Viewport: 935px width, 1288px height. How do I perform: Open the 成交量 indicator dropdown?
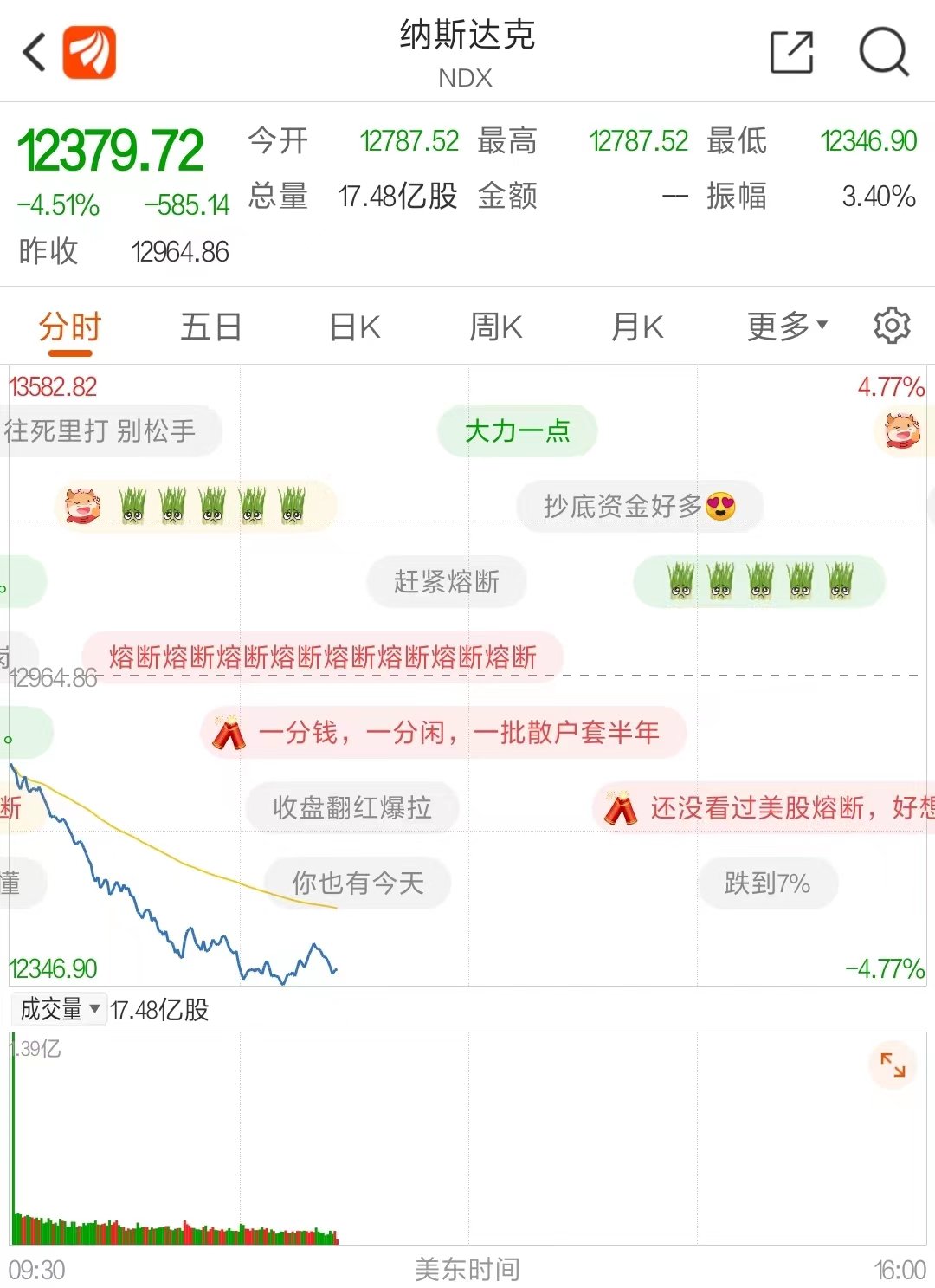60,1009
